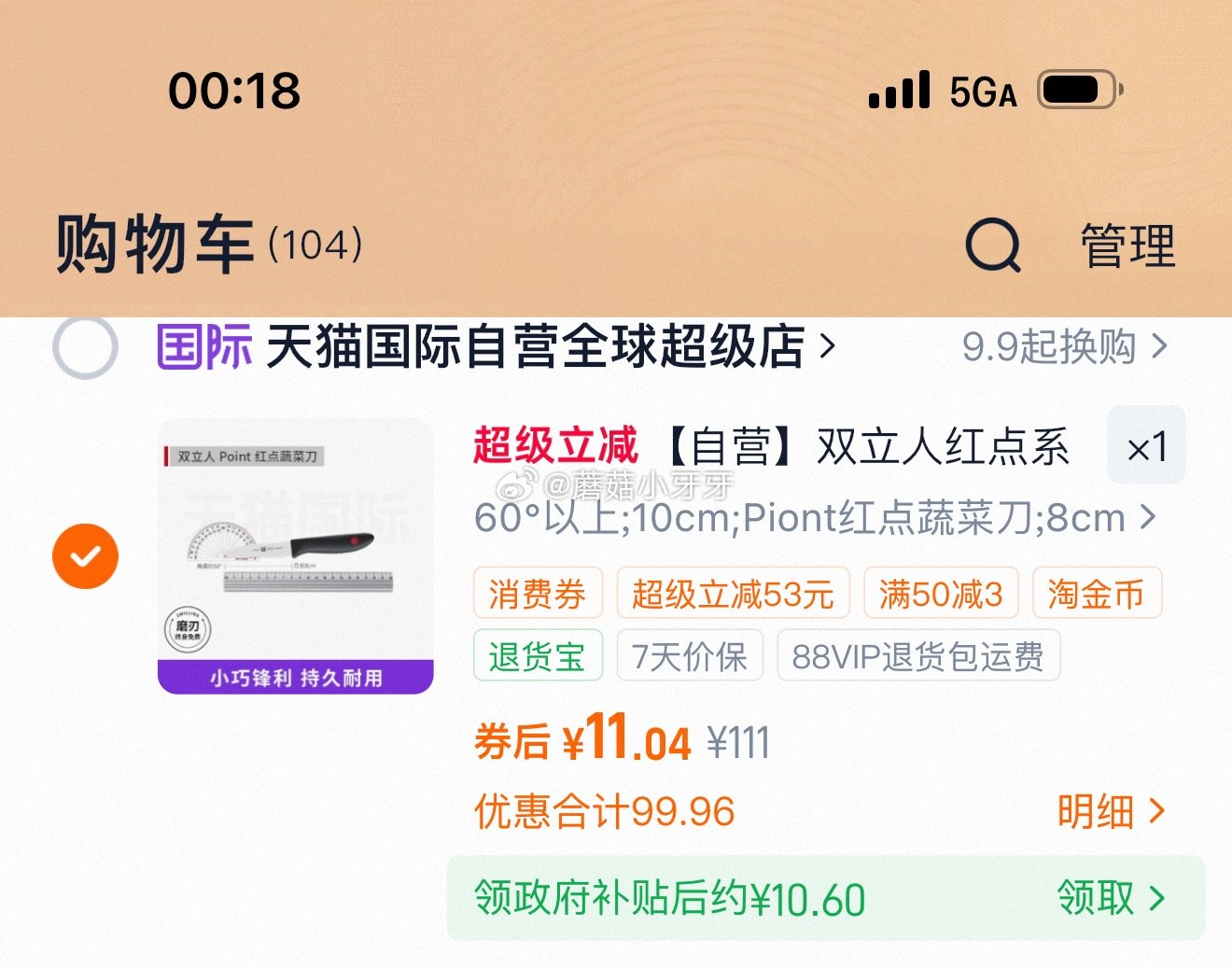Image resolution: width=1232 pixels, height=968 pixels.
Task: Tap 领取 to claim the government subsidy
Action: point(1111,898)
